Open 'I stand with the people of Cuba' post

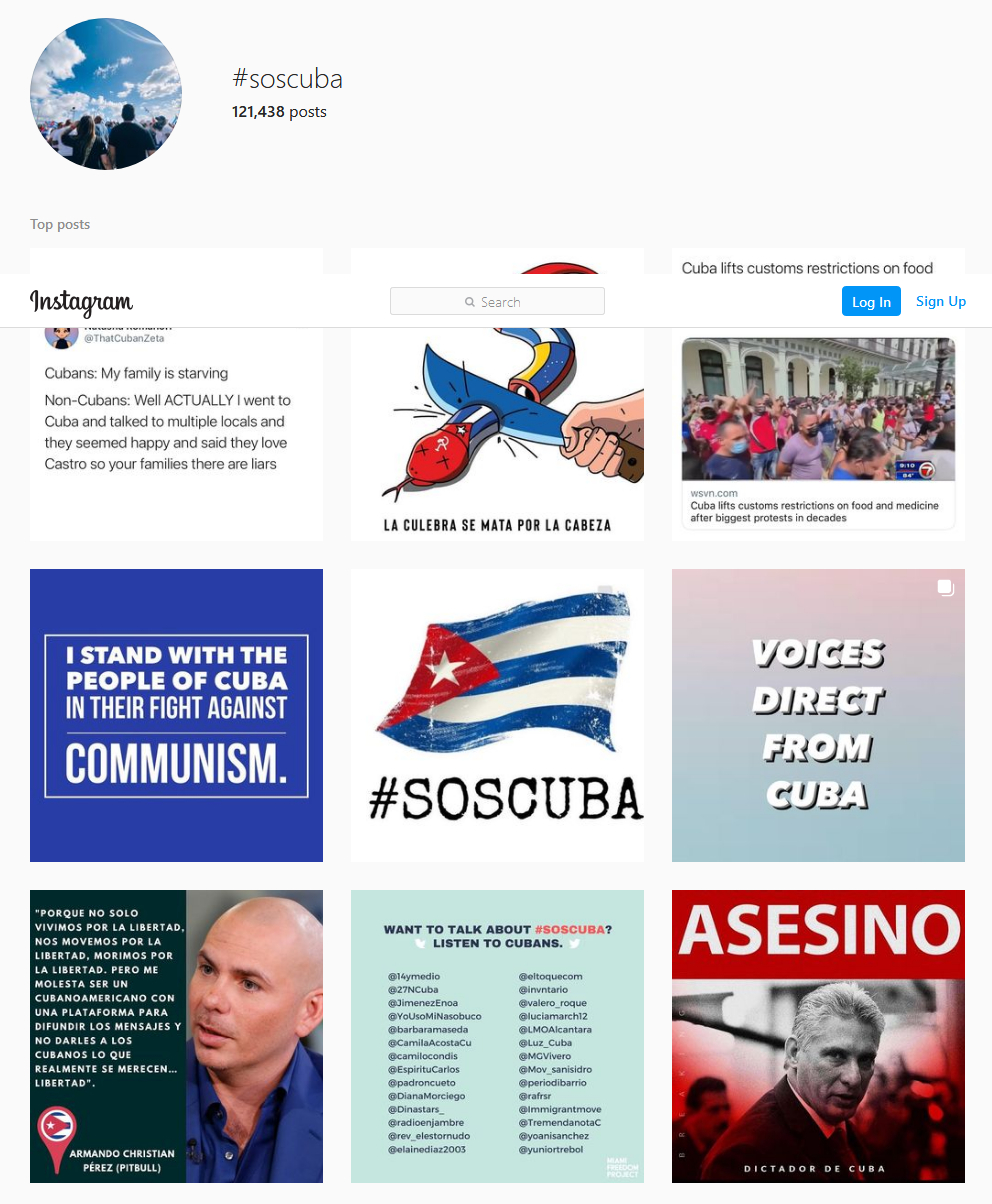[x=176, y=715]
